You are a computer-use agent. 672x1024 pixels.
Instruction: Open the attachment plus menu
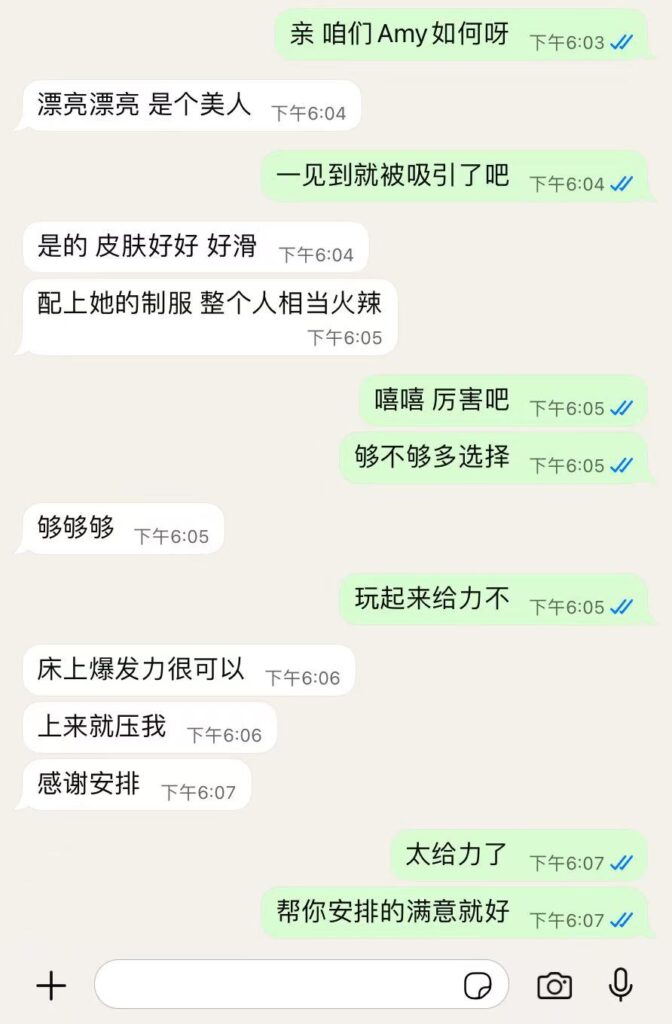click(51, 986)
